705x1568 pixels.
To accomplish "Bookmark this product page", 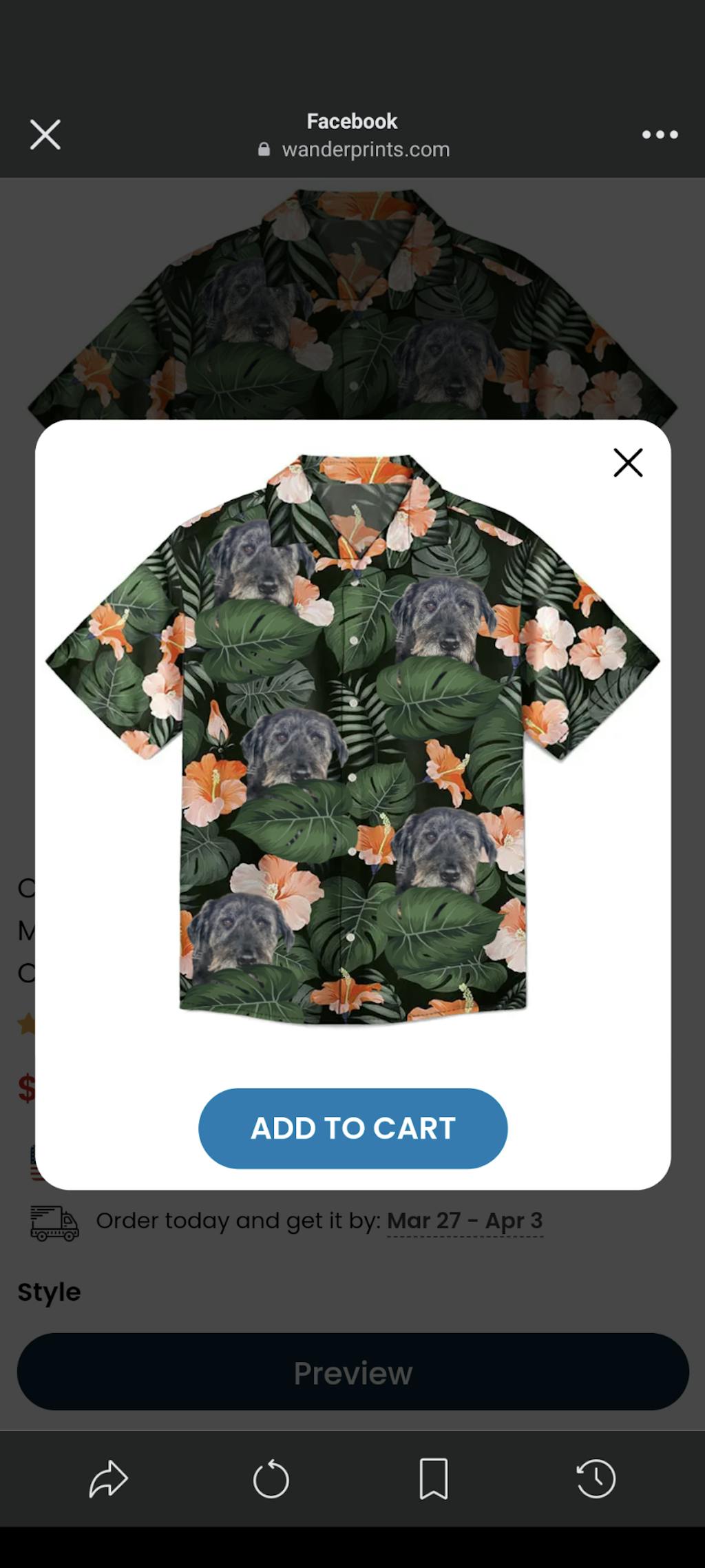I will [x=434, y=1478].
